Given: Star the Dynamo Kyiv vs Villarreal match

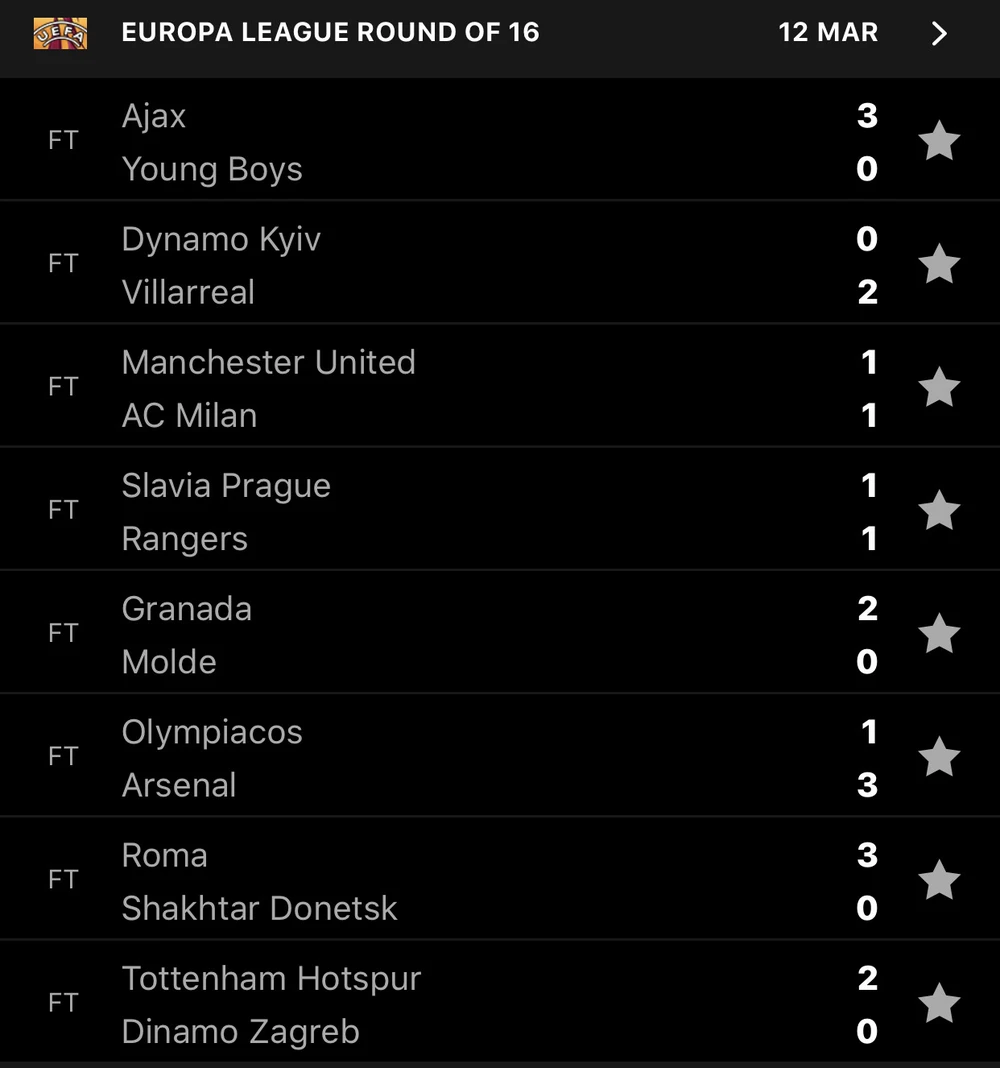Looking at the screenshot, I should [939, 264].
